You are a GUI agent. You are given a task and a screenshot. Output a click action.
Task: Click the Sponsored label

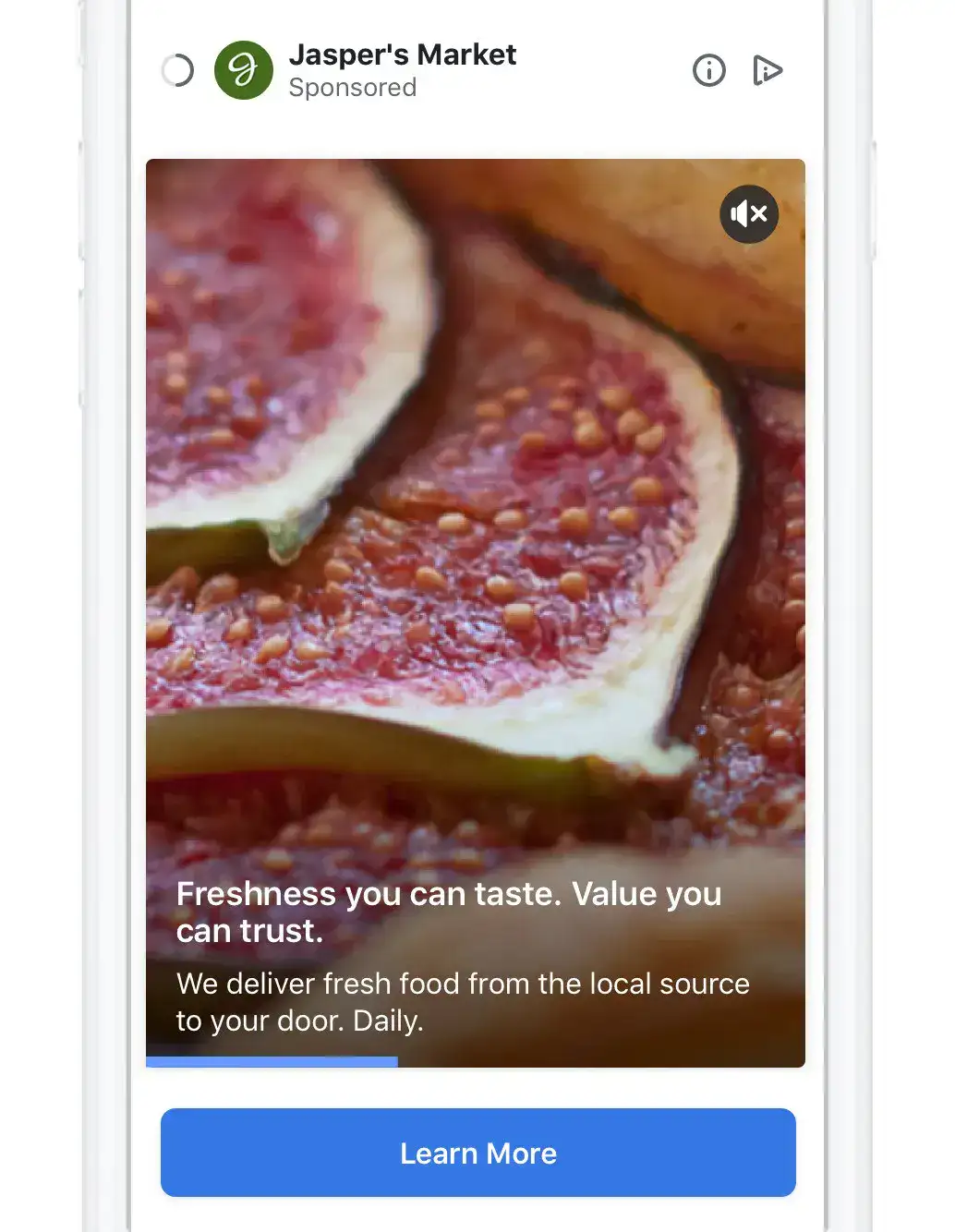click(353, 88)
